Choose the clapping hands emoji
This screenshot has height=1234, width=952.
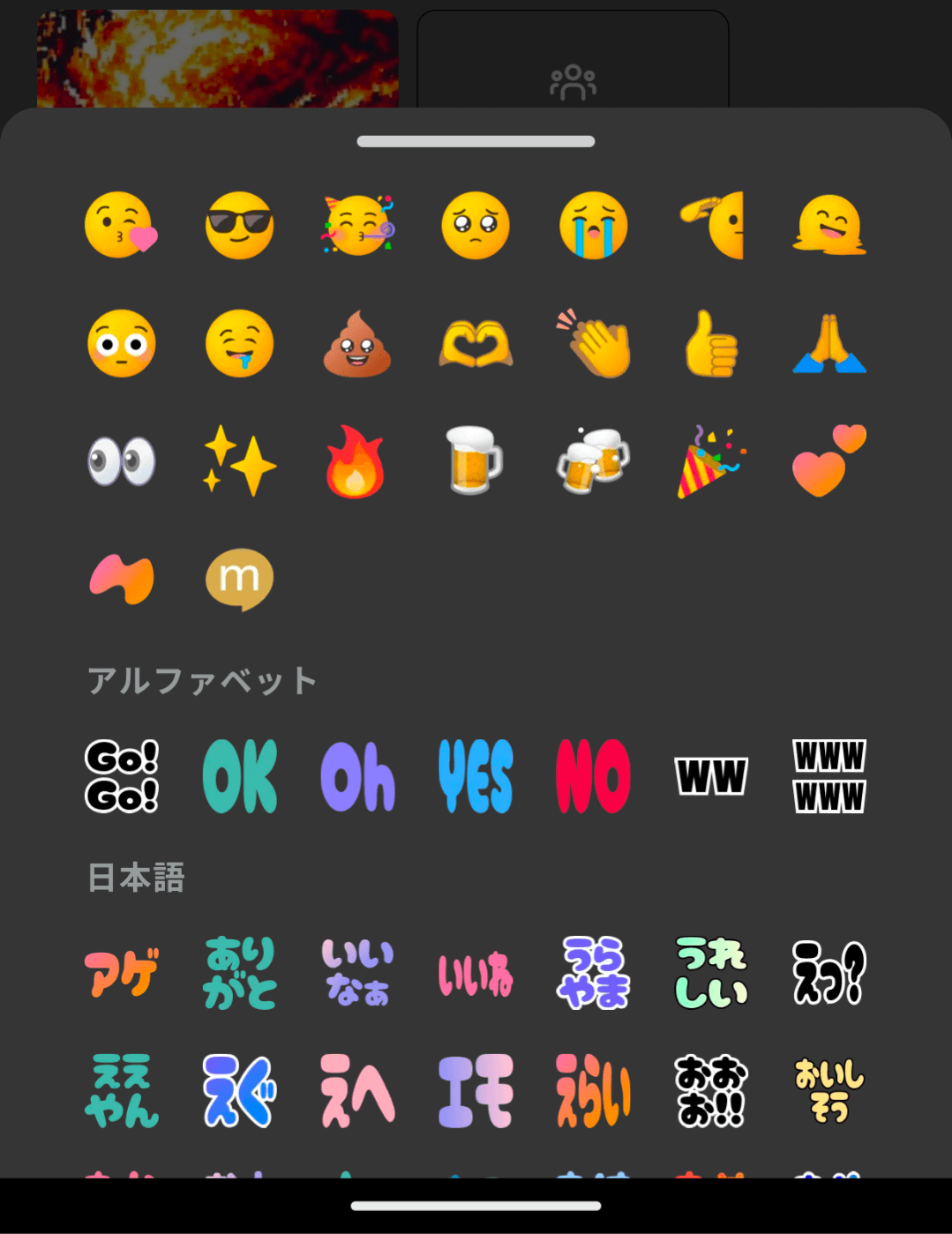[594, 344]
